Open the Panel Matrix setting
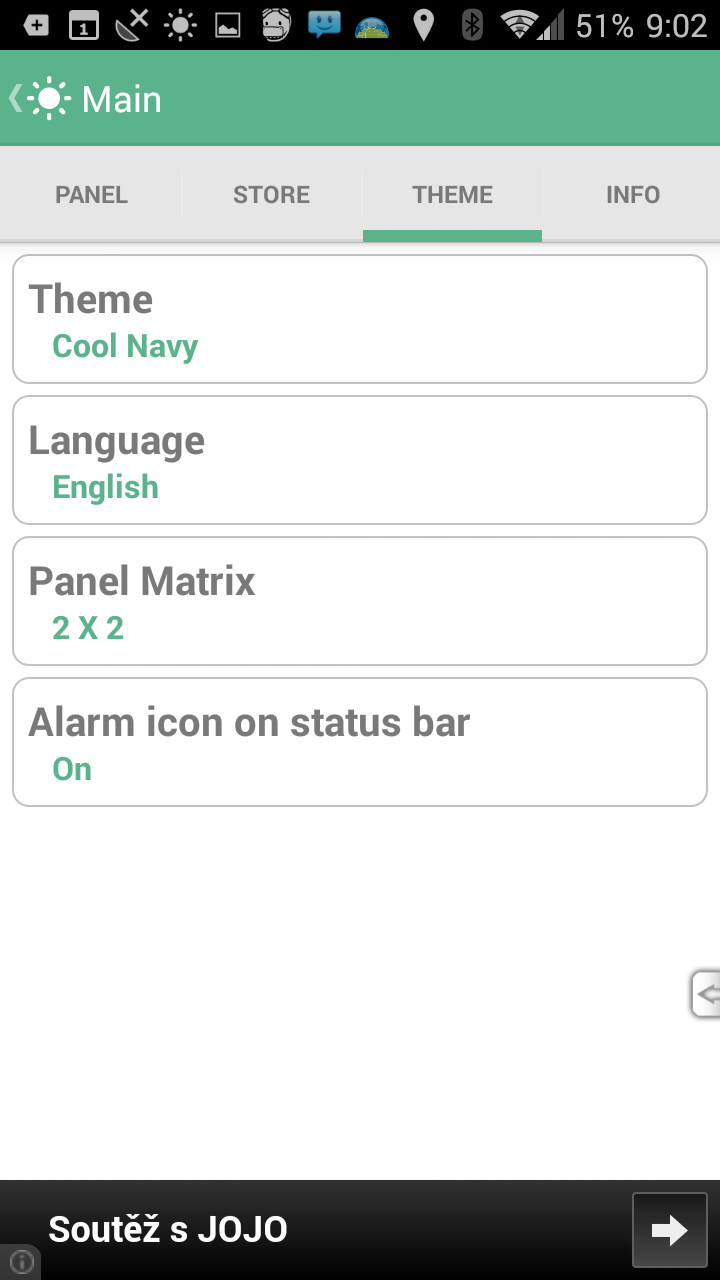Screen dimensions: 720x1280 pyautogui.click(x=360, y=601)
